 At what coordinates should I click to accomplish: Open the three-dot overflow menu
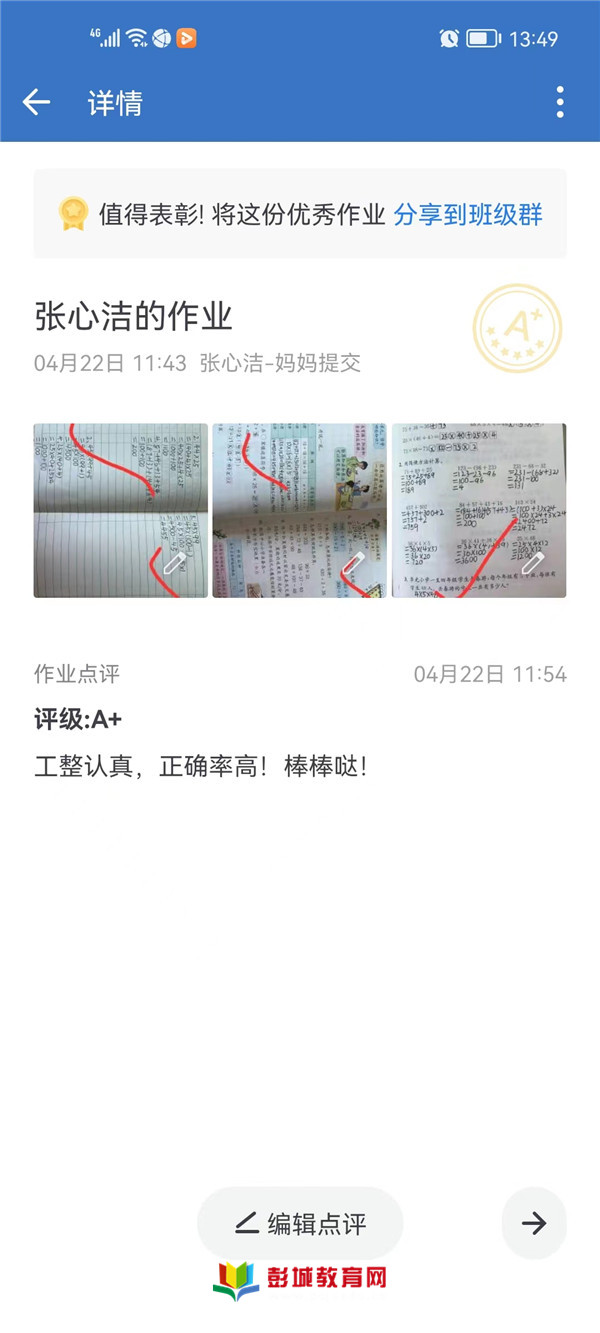click(x=560, y=102)
